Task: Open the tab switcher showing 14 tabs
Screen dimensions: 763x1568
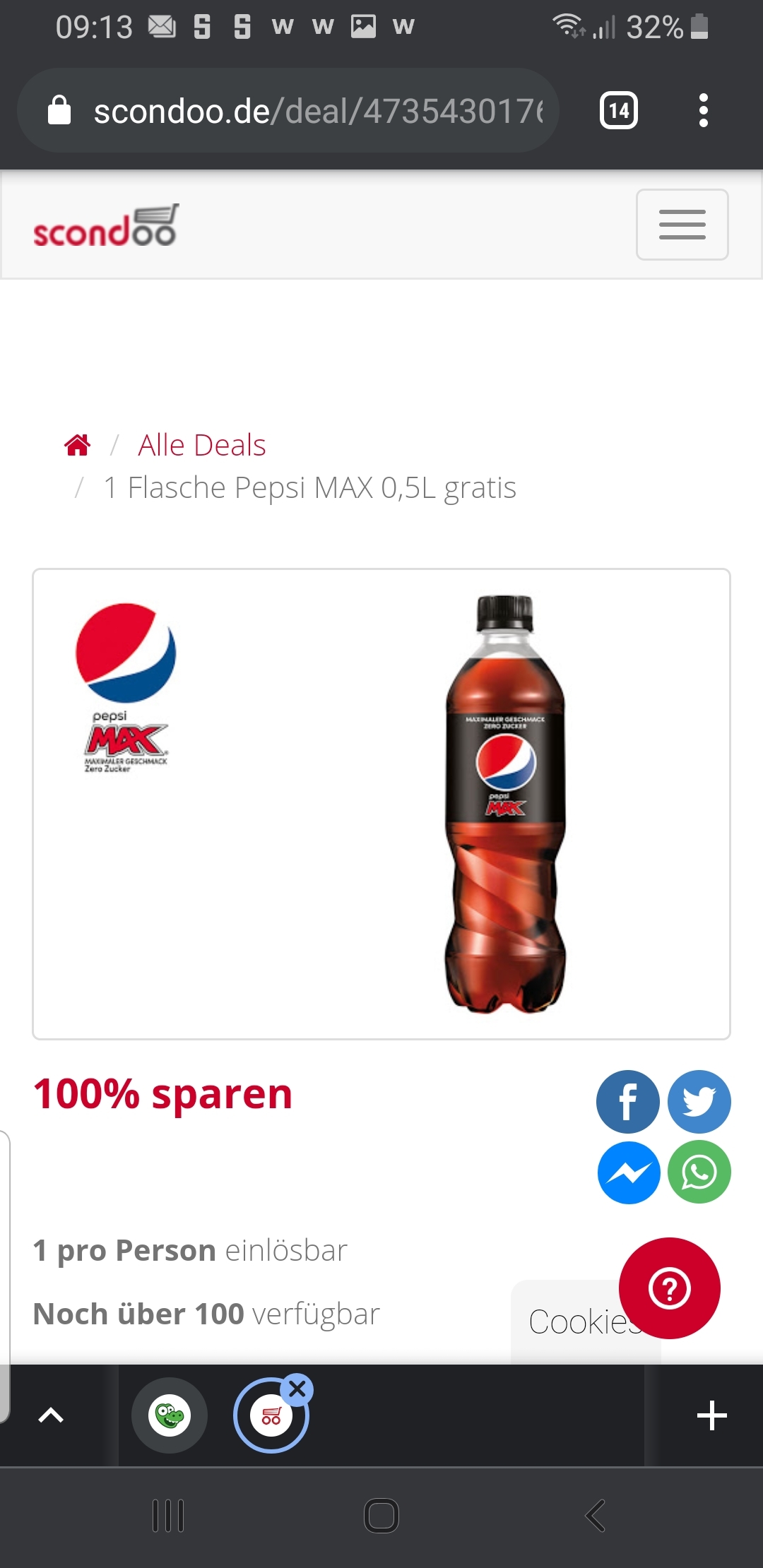Action: coord(618,110)
